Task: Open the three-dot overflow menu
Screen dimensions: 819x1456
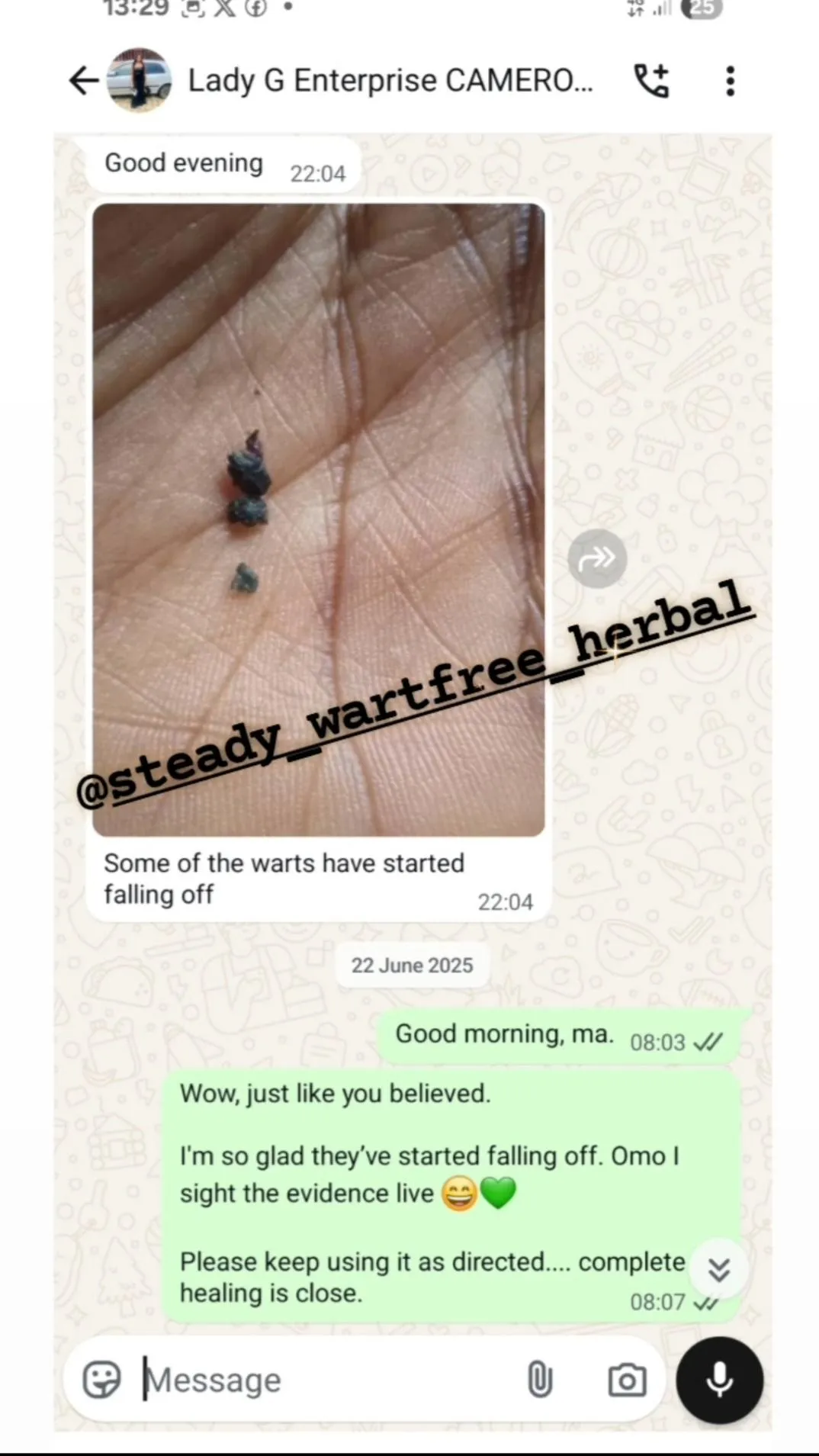Action: click(x=730, y=80)
